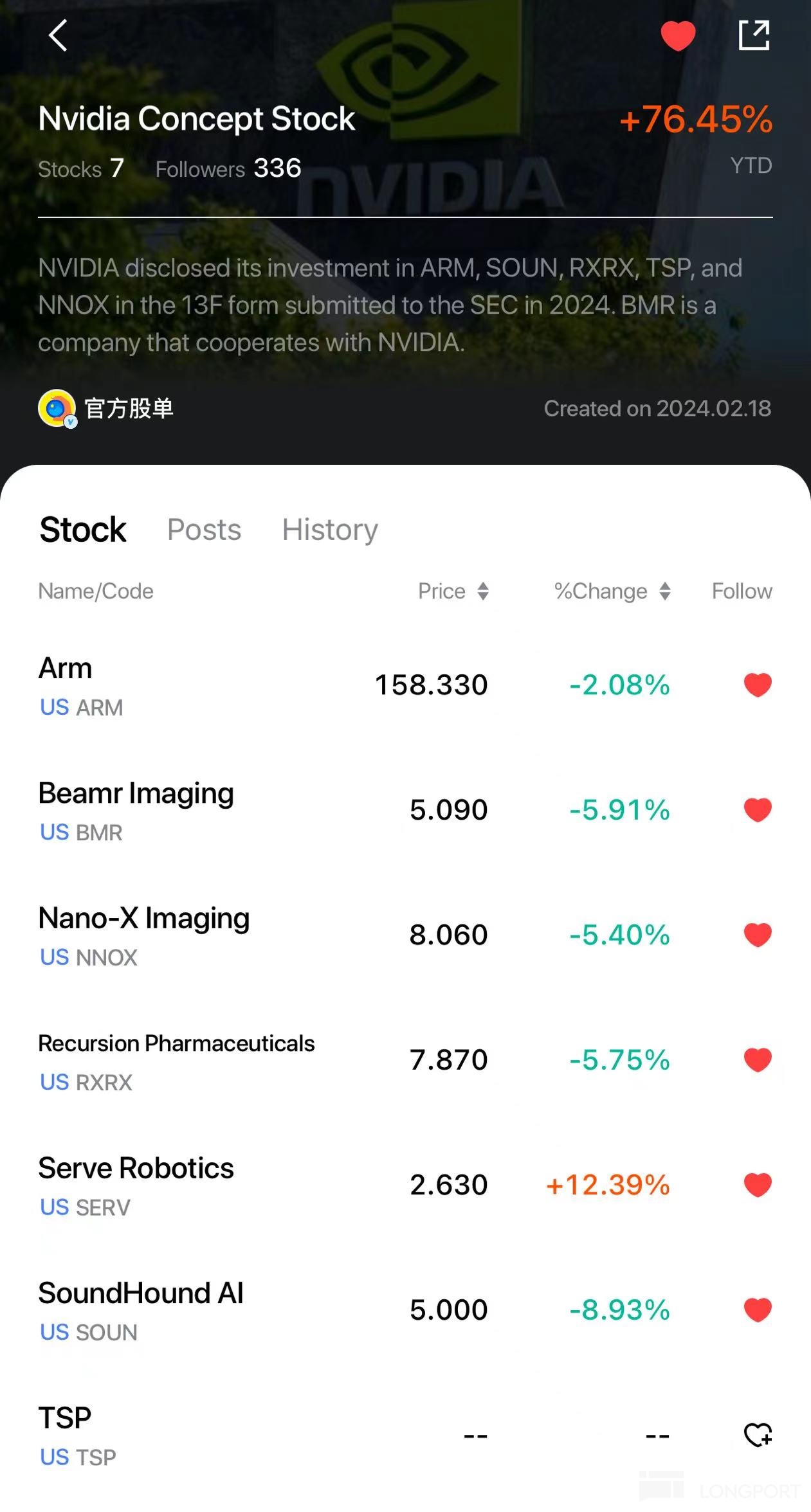Sort the list by %Change
This screenshot has width=811, height=1512.
(x=612, y=591)
